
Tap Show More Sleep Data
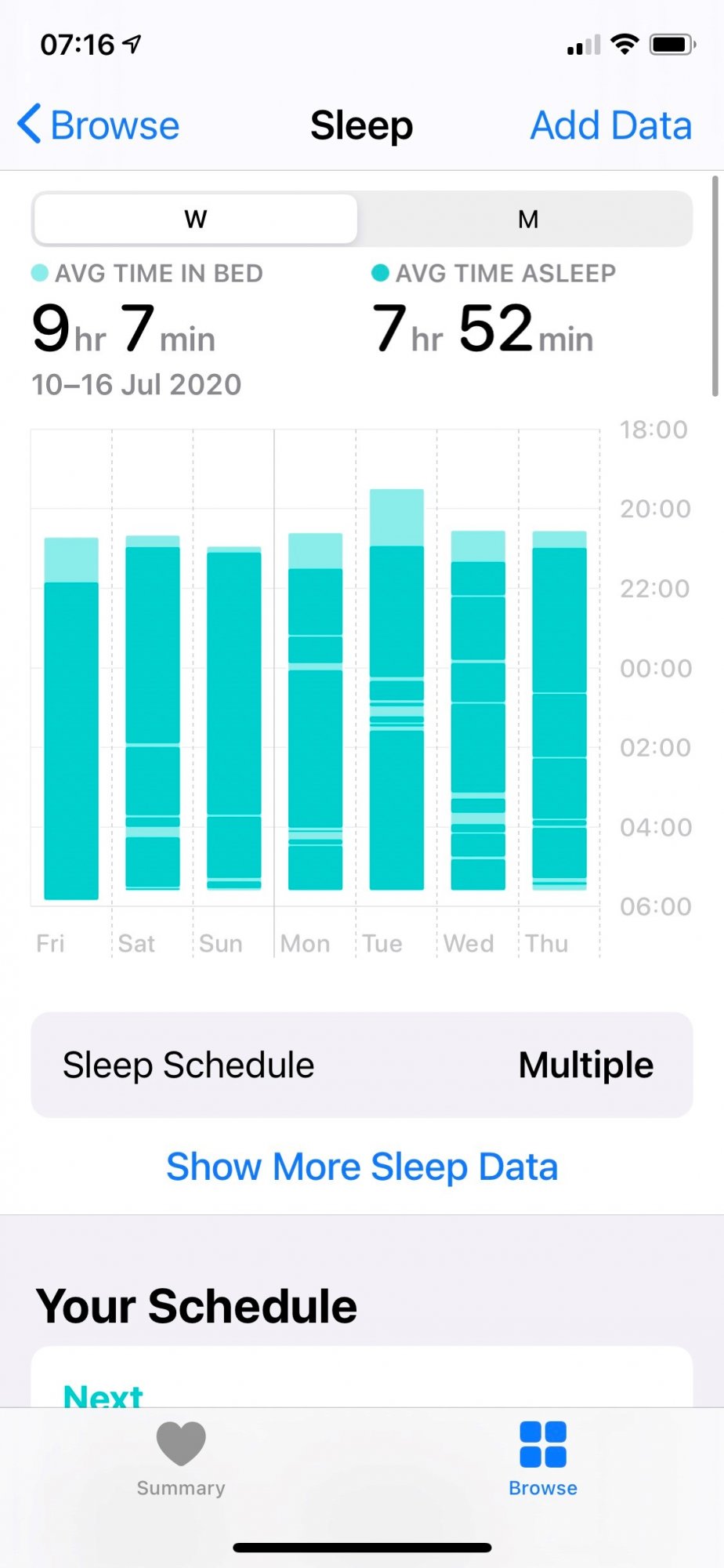coord(362,1167)
